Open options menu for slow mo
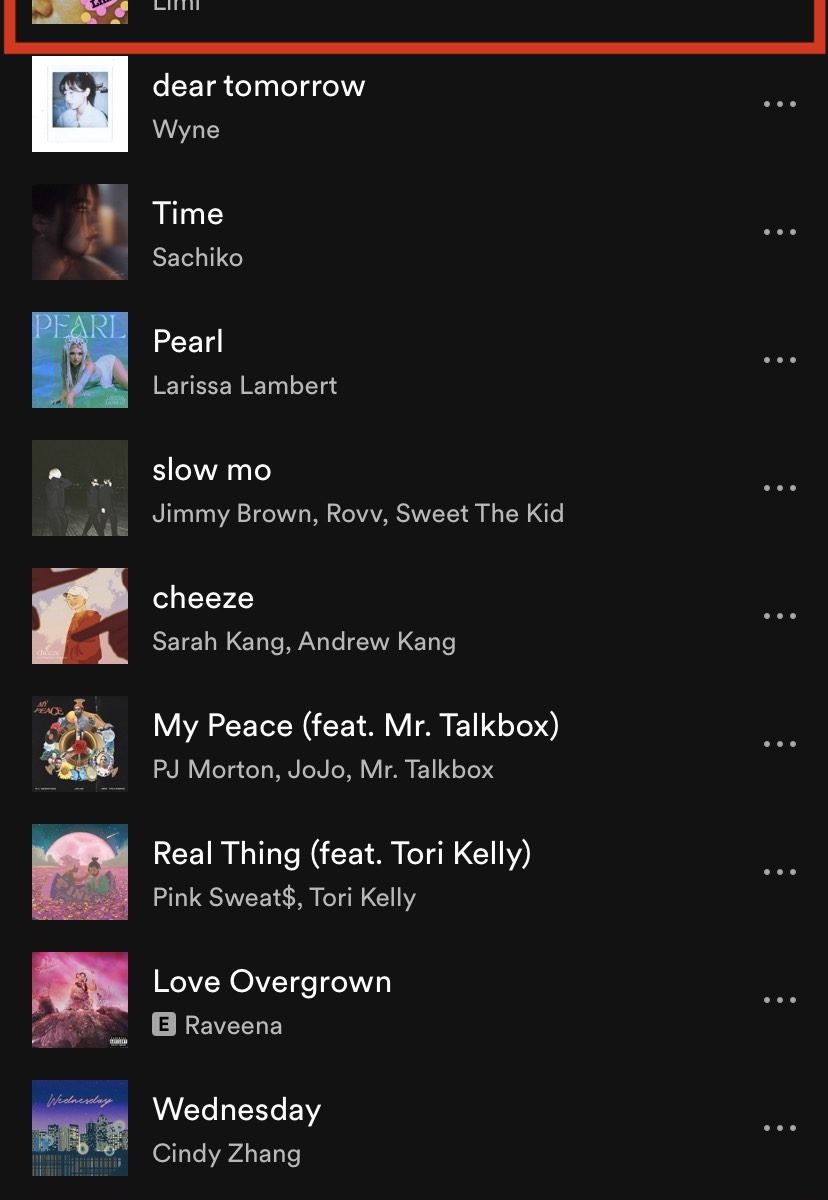 tap(779, 488)
